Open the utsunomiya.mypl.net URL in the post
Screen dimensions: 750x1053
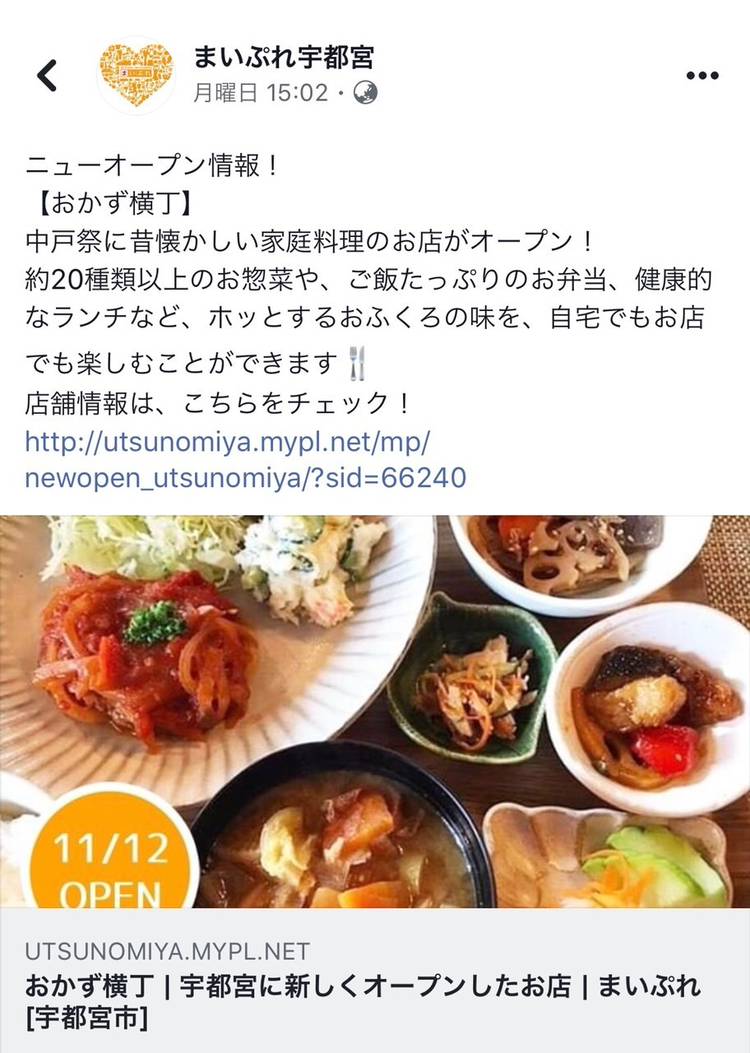tap(244, 459)
